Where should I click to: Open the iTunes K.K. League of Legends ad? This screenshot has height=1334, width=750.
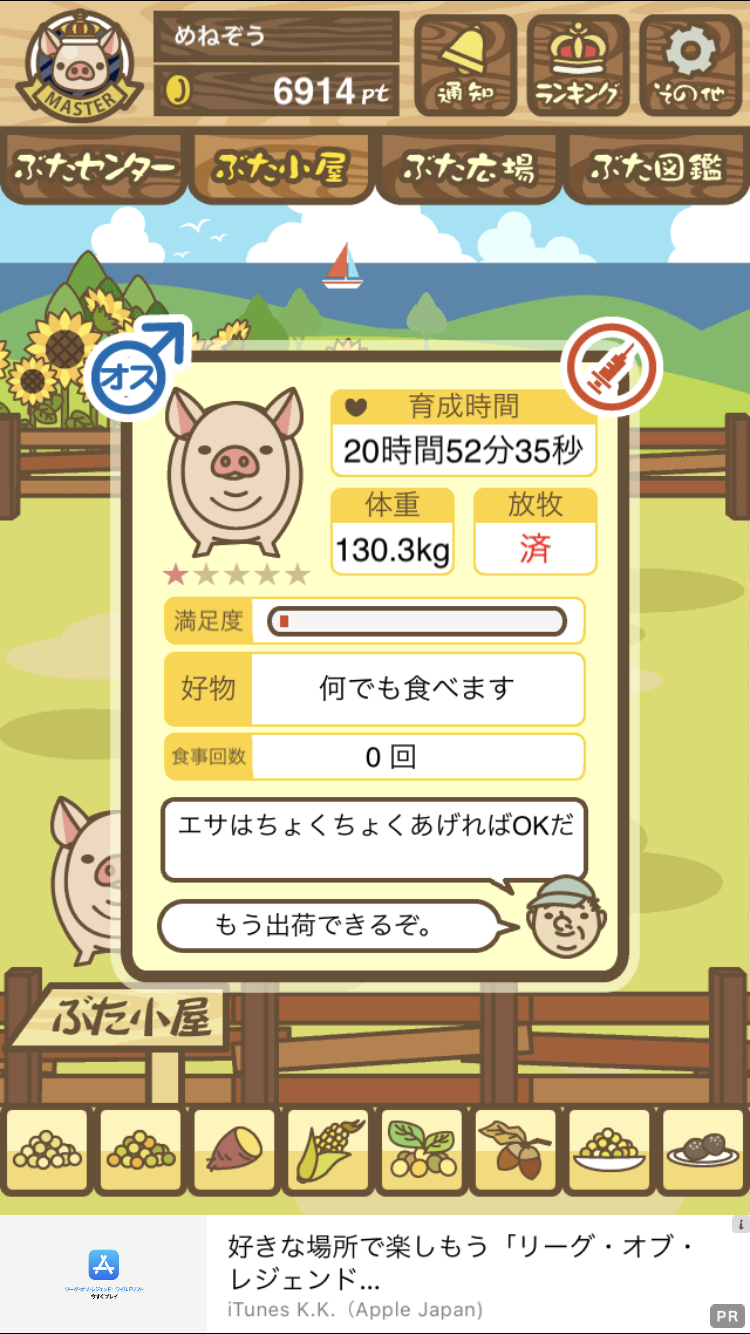tap(375, 1275)
